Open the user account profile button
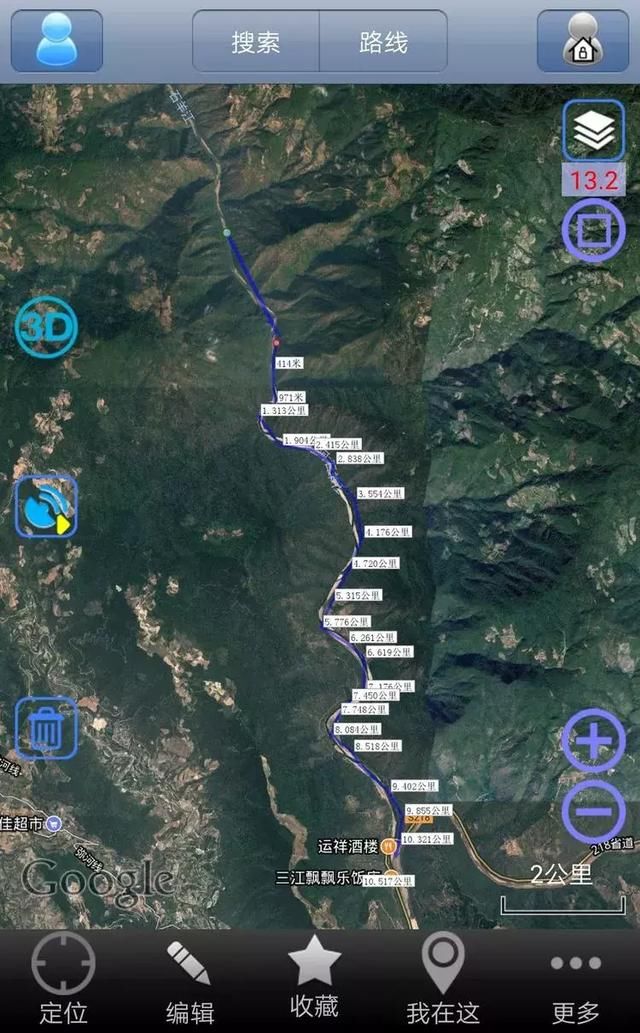 point(57,41)
